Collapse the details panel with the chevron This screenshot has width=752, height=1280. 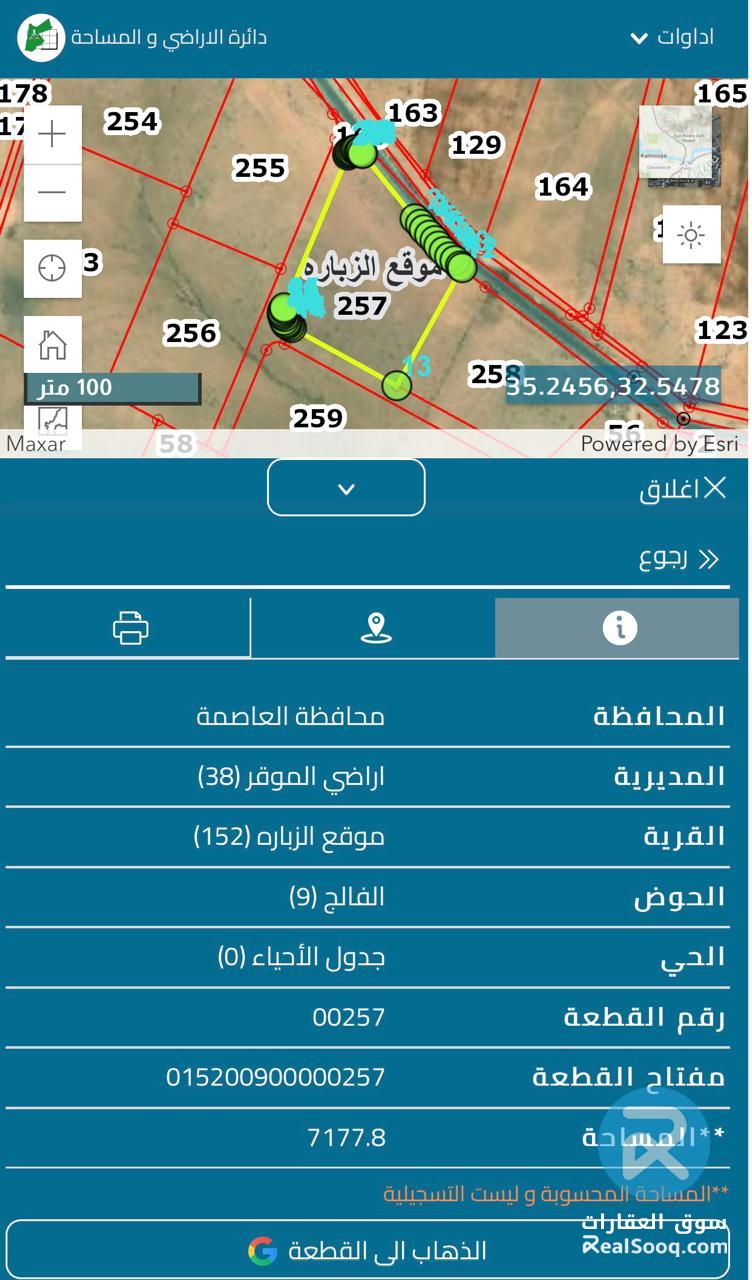tap(346, 489)
